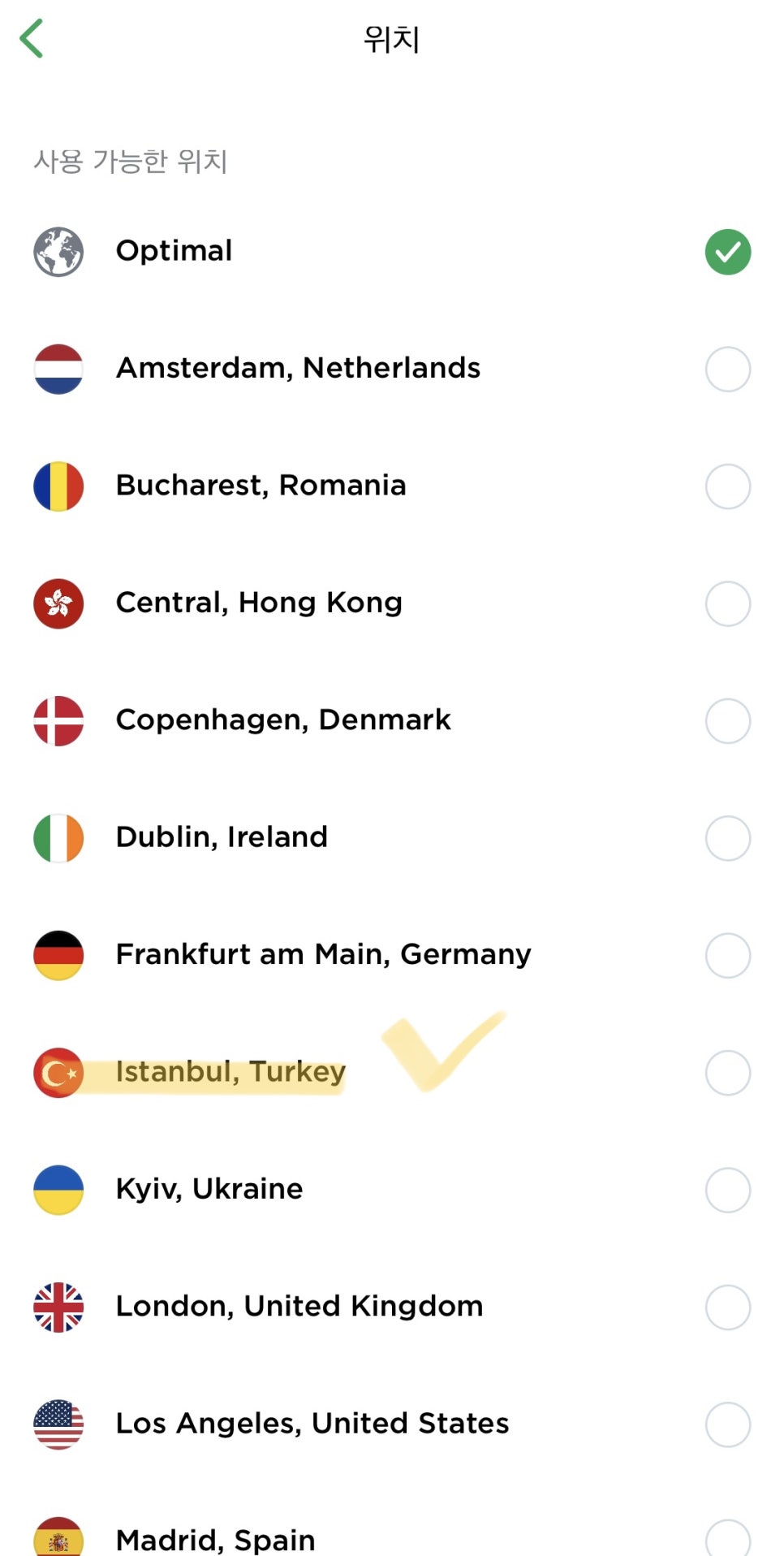Pick Los Angeles, United States

click(x=392, y=1424)
